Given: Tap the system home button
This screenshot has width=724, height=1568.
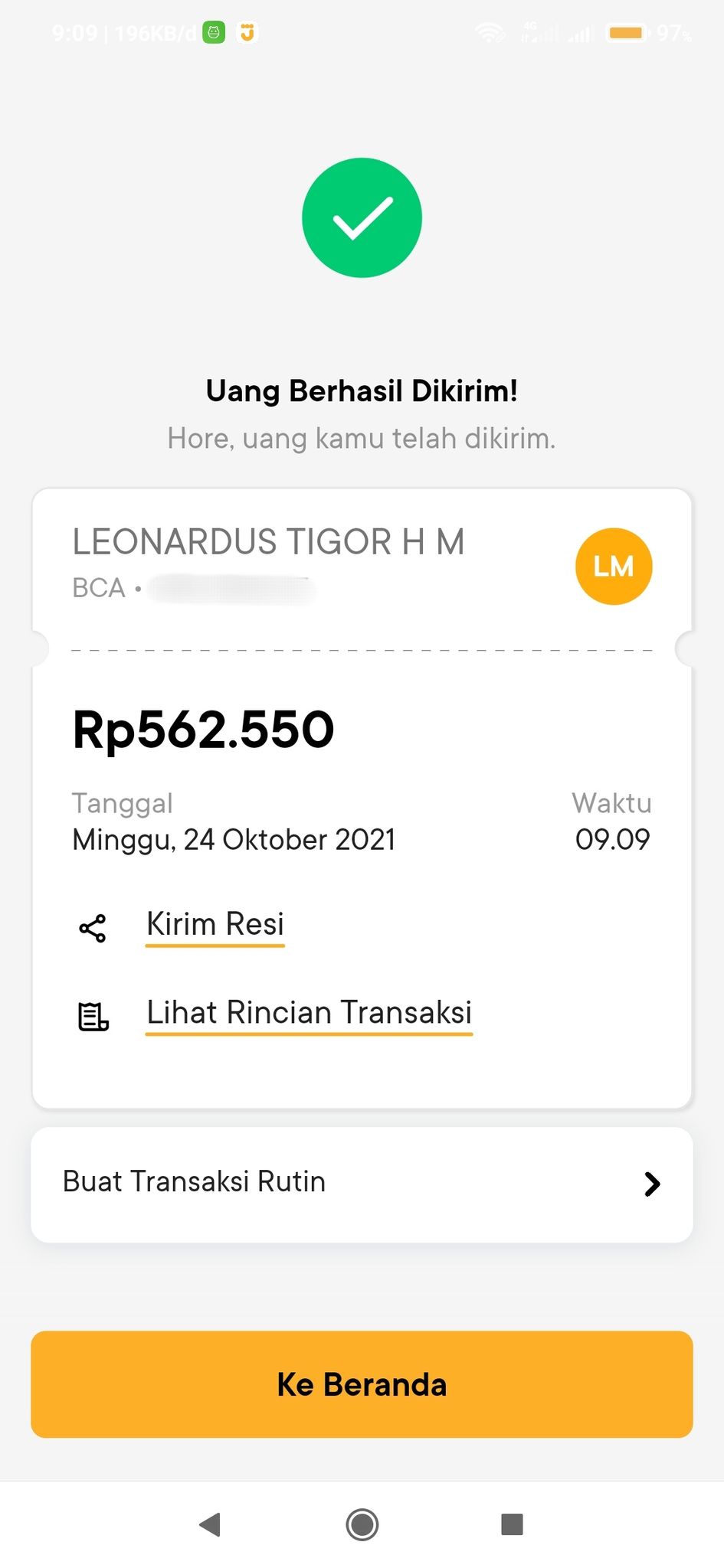Looking at the screenshot, I should [362, 1524].
